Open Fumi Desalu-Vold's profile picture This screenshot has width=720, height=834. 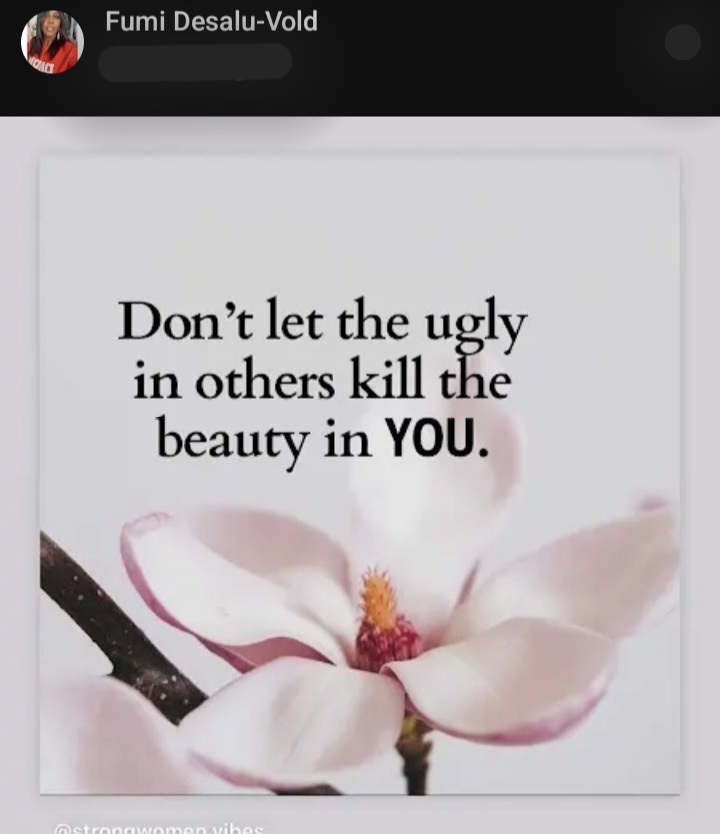(x=52, y=42)
